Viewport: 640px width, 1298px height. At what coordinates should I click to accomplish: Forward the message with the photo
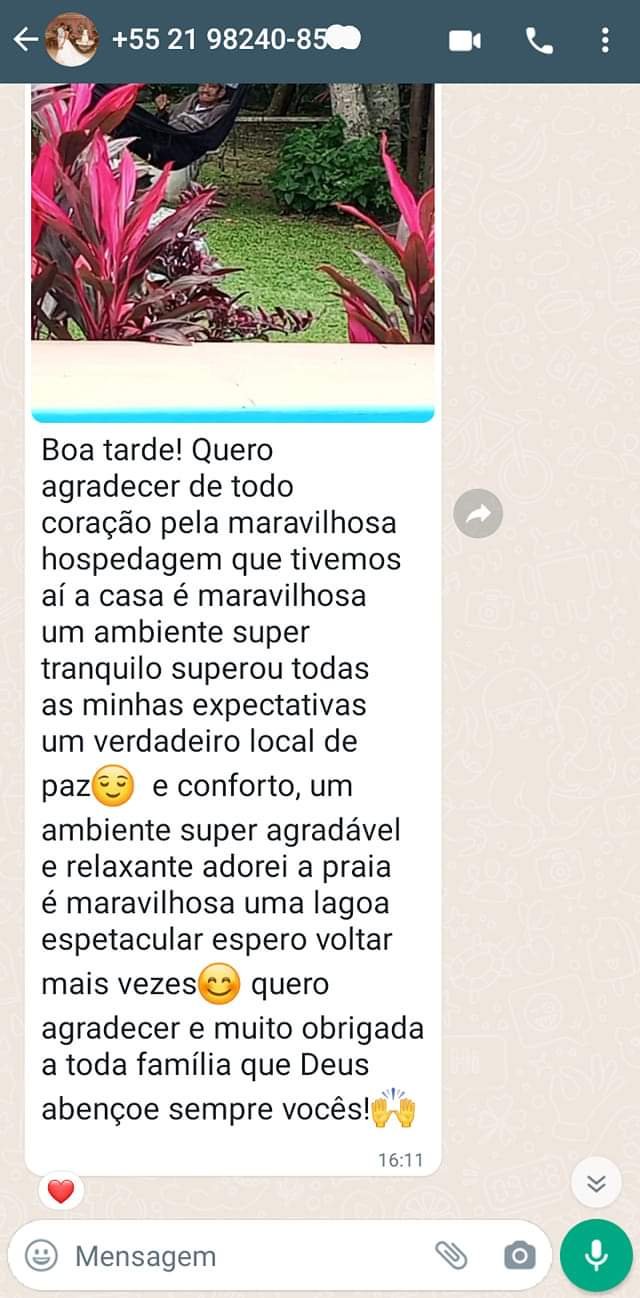[478, 514]
